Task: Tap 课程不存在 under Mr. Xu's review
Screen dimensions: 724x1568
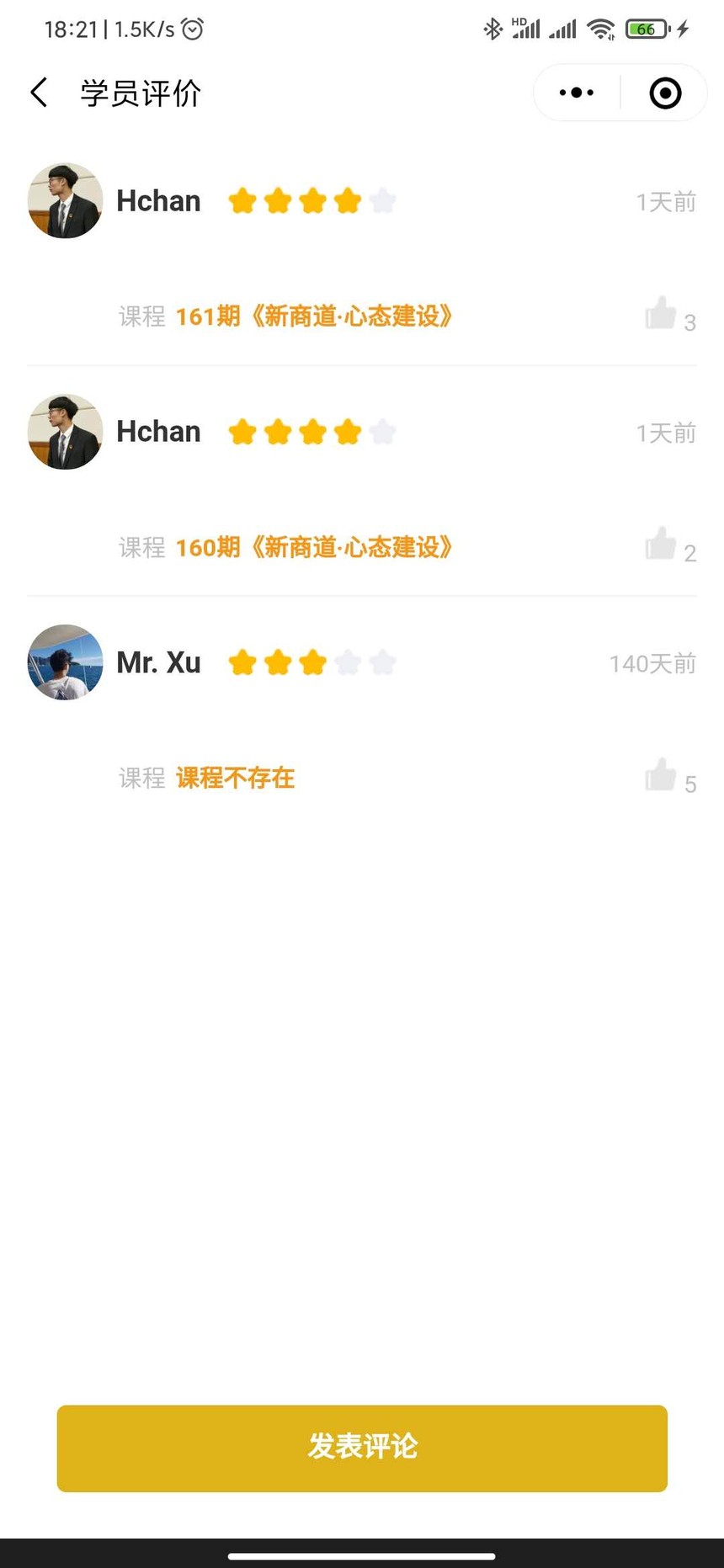Action: pyautogui.click(x=235, y=777)
